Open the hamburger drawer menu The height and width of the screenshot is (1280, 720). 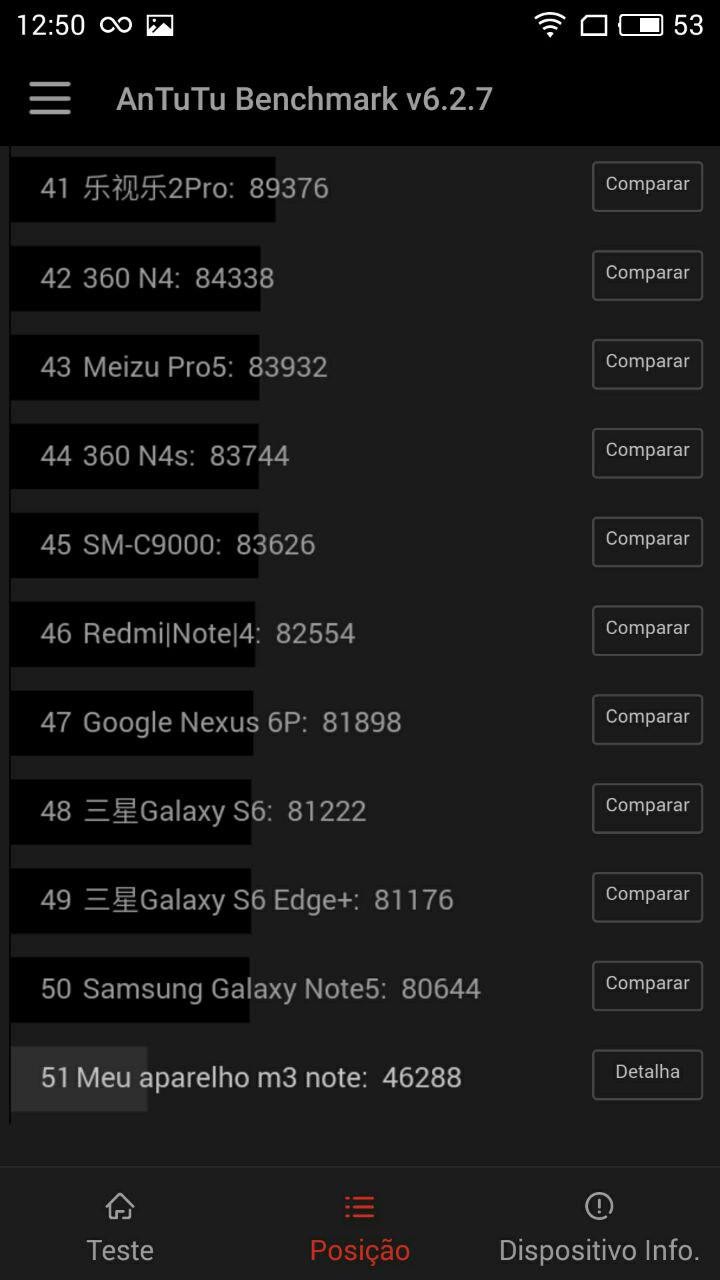click(x=50, y=98)
